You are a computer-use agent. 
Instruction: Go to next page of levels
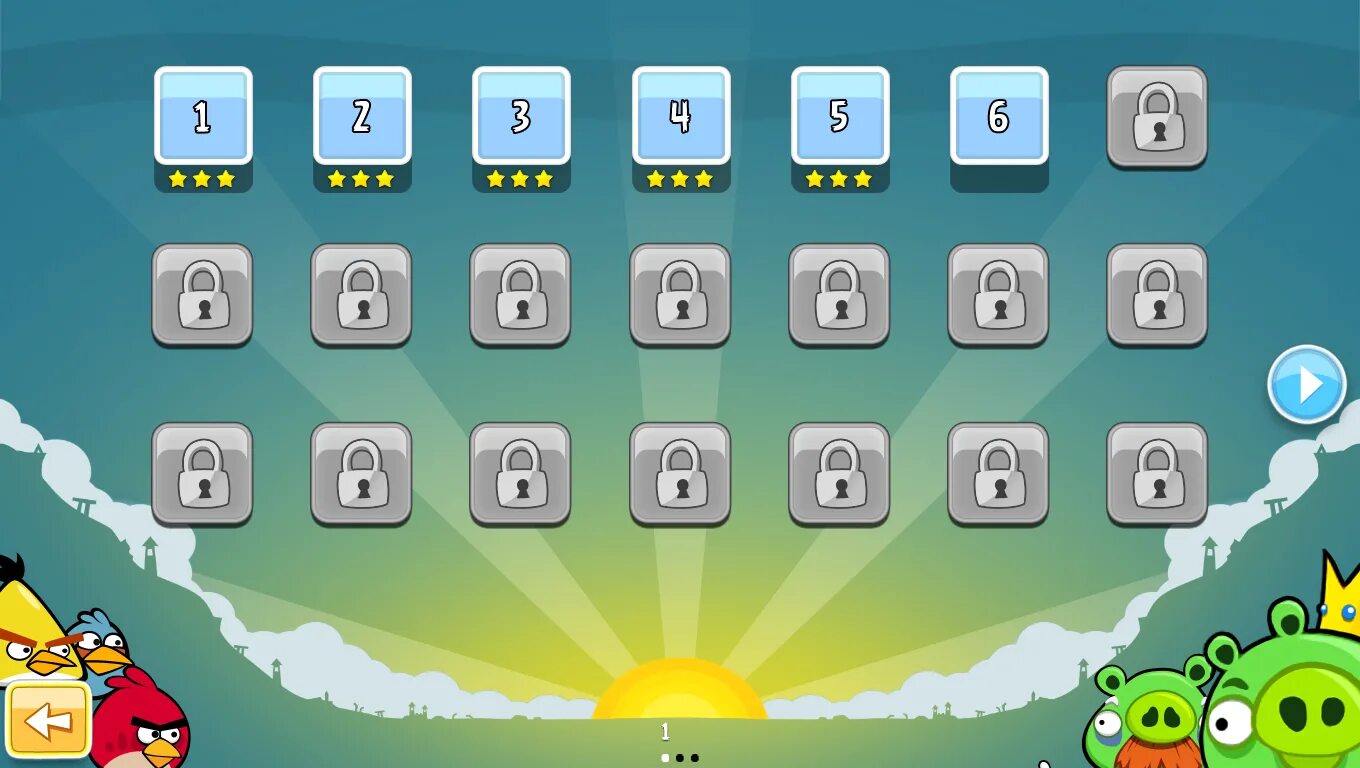pos(1307,385)
